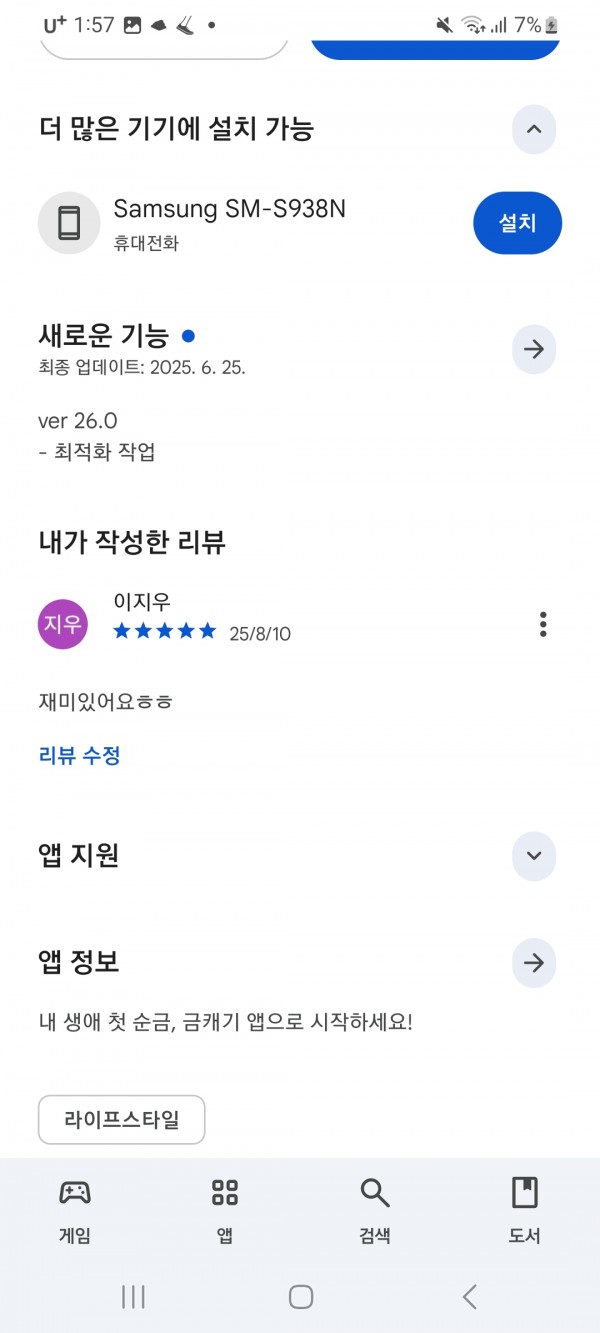The height and width of the screenshot is (1333, 600).
Task: Tap 설치 for Samsung SM-S938N
Action: pyautogui.click(x=517, y=224)
